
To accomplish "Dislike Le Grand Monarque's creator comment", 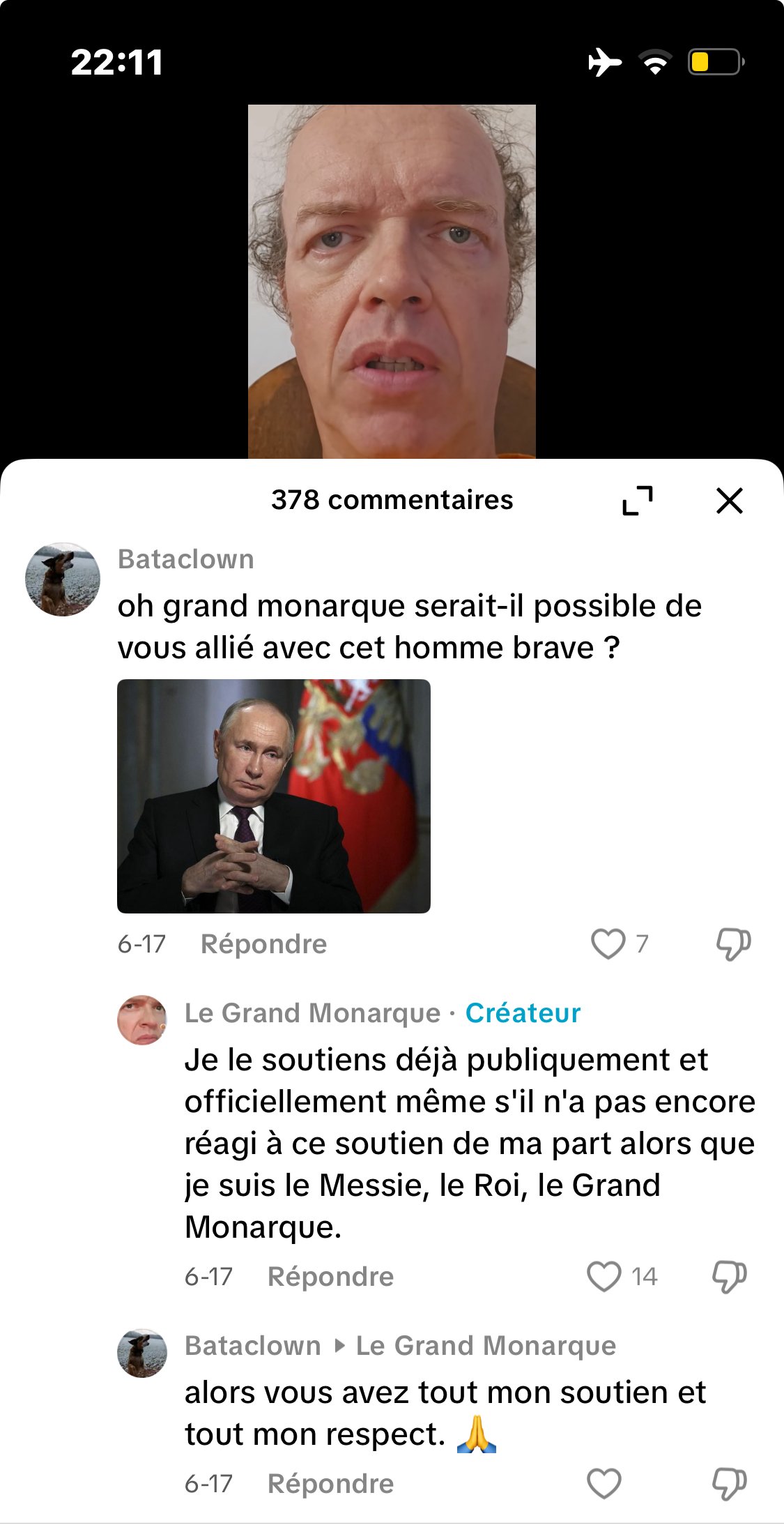I will (729, 1277).
